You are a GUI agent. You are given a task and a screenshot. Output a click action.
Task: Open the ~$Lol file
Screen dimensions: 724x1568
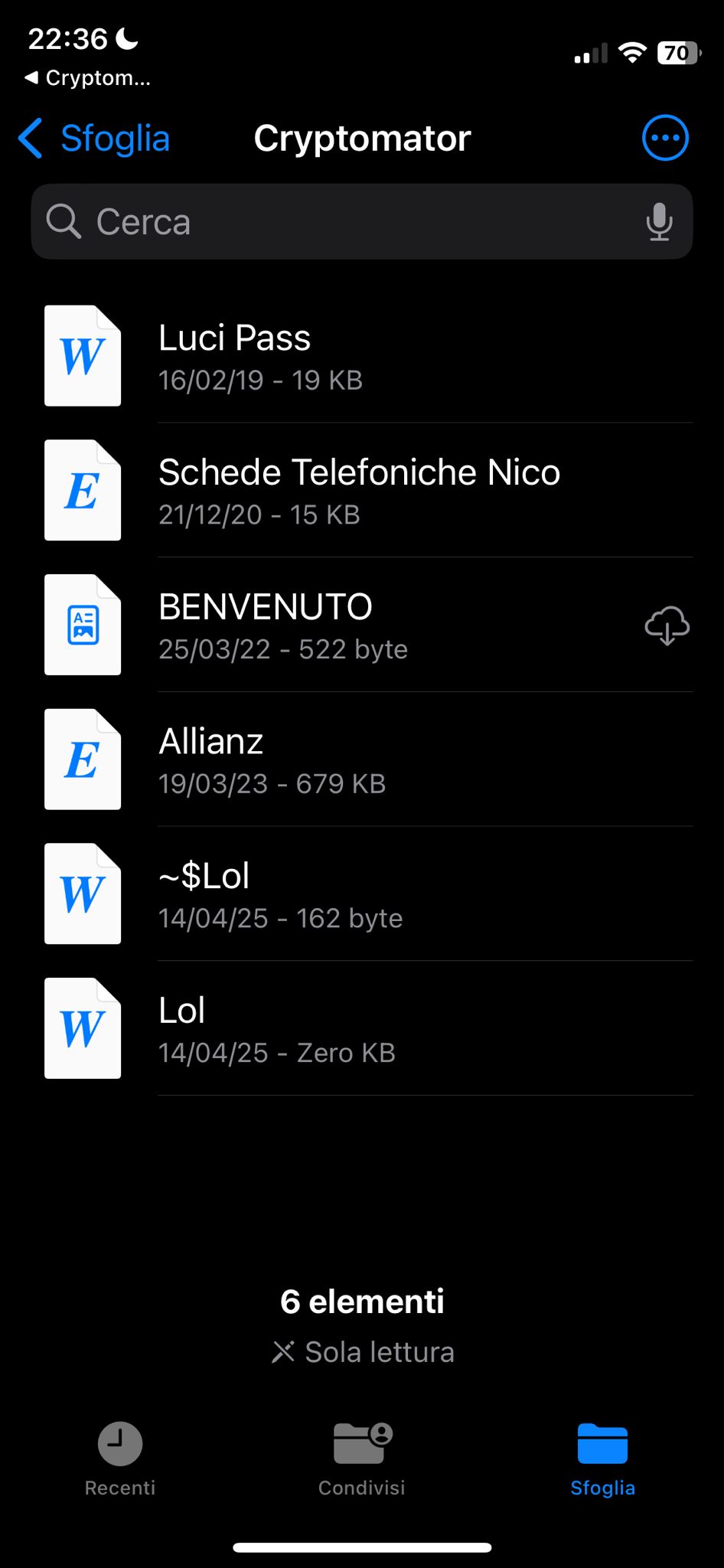(368, 893)
